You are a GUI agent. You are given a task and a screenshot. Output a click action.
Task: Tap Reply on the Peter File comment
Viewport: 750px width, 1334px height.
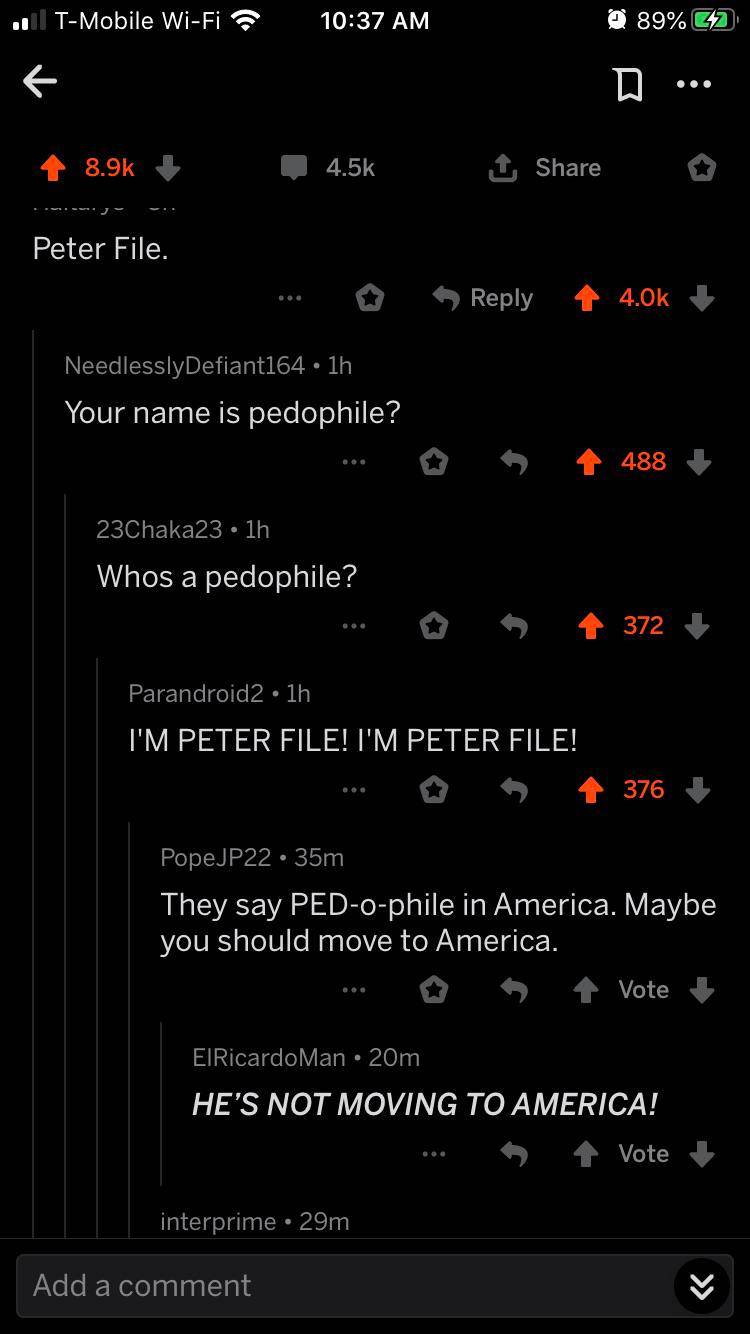[x=483, y=297]
